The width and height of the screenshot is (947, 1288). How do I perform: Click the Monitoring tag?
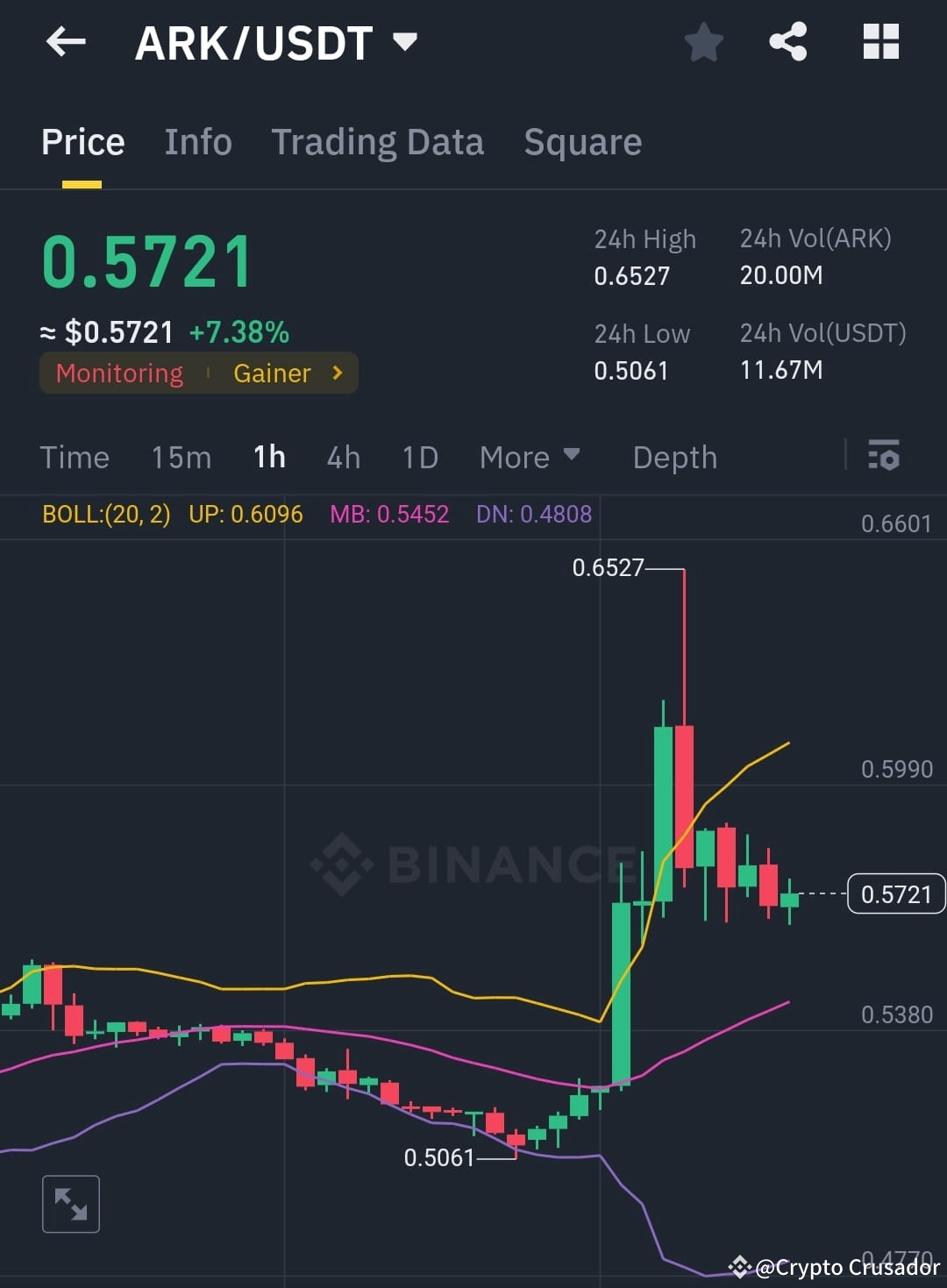[x=119, y=373]
